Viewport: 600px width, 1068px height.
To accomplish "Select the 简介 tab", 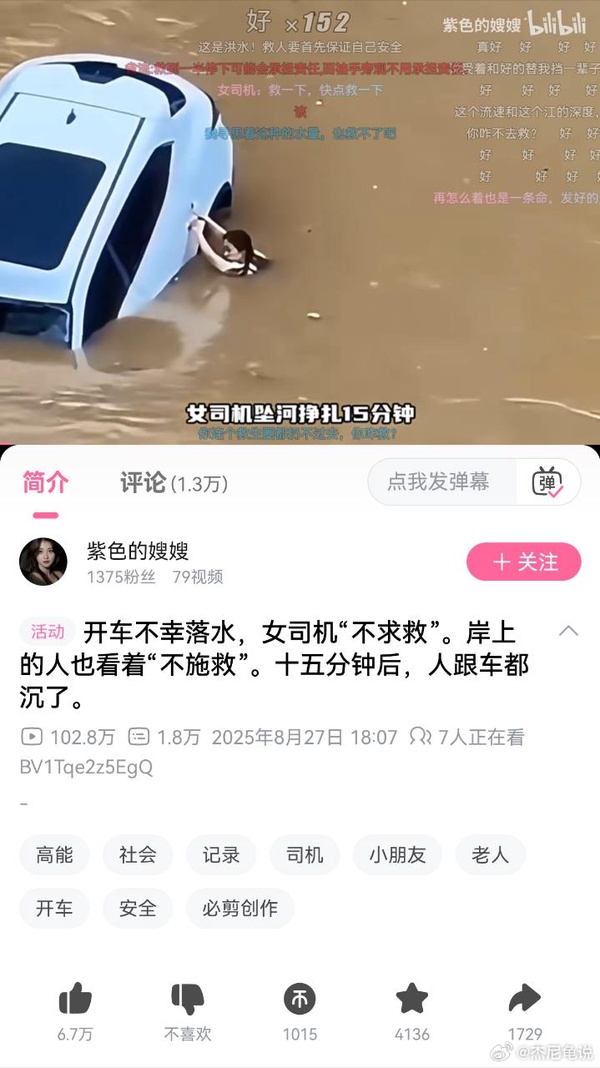I will pos(46,482).
